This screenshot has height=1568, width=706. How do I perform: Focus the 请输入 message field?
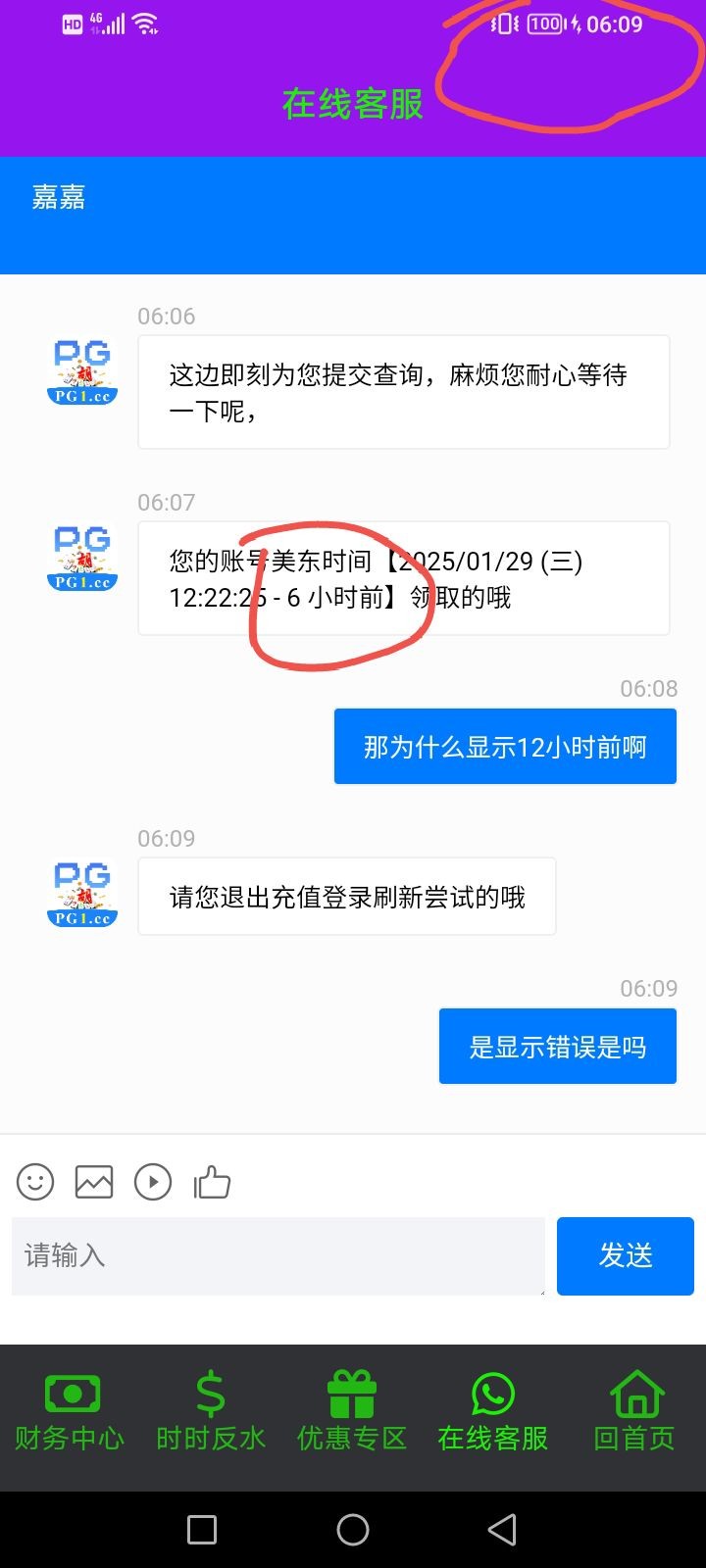[277, 1256]
